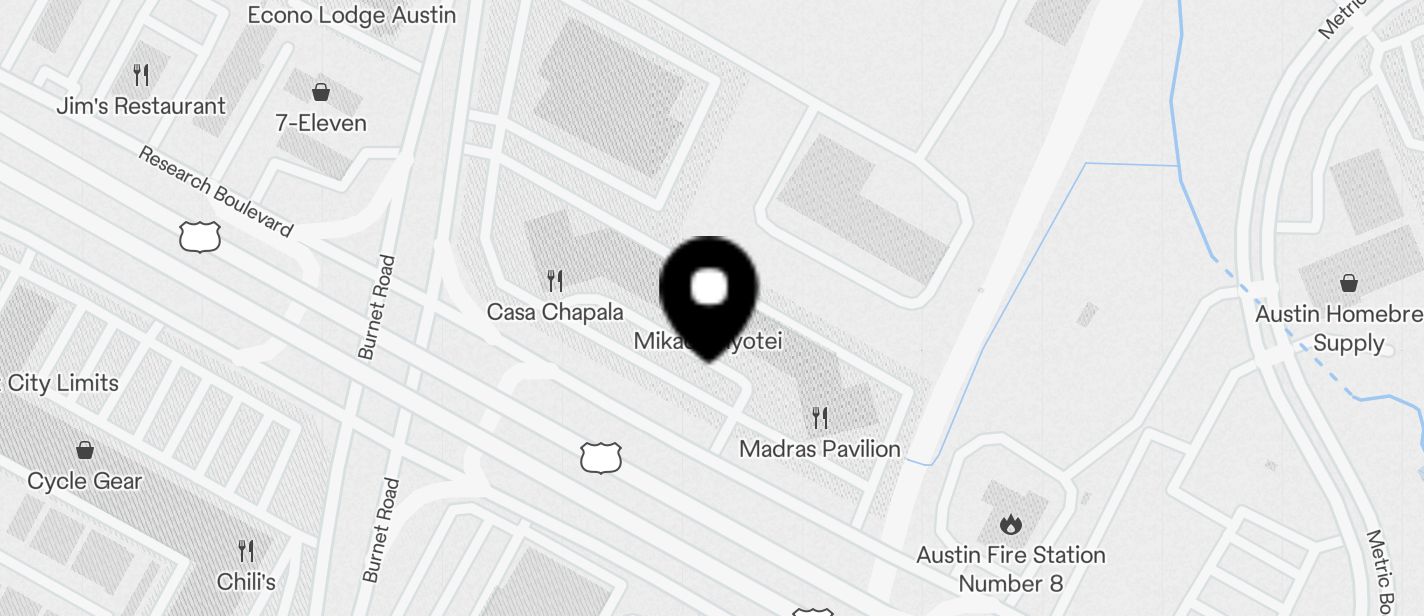Open the Madras Pavilion restaurant marker
This screenshot has height=616, width=1424.
[x=820, y=417]
